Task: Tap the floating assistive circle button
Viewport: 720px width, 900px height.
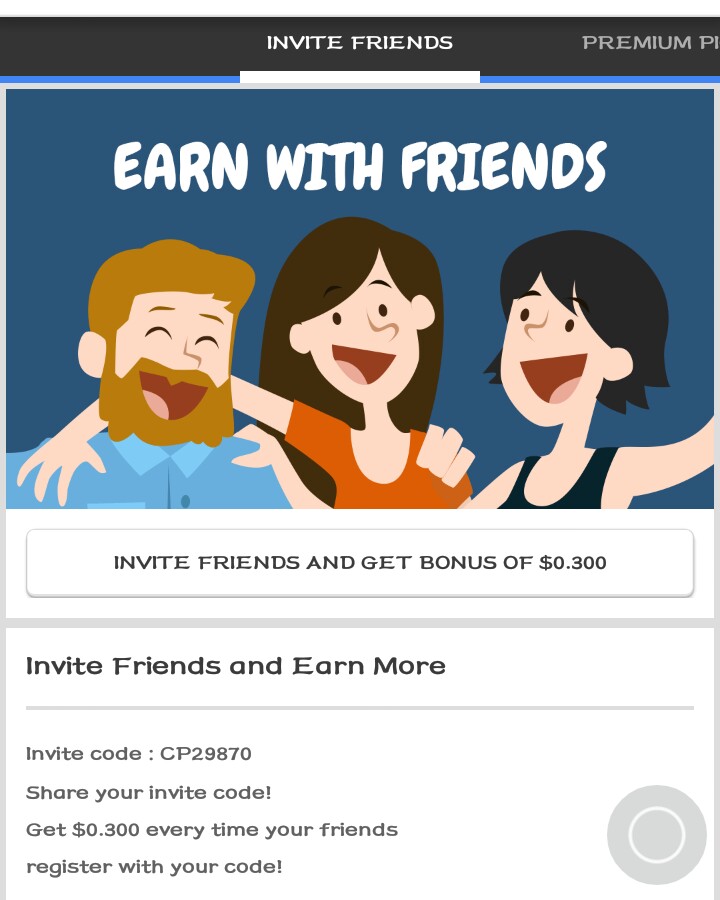Action: tap(657, 835)
